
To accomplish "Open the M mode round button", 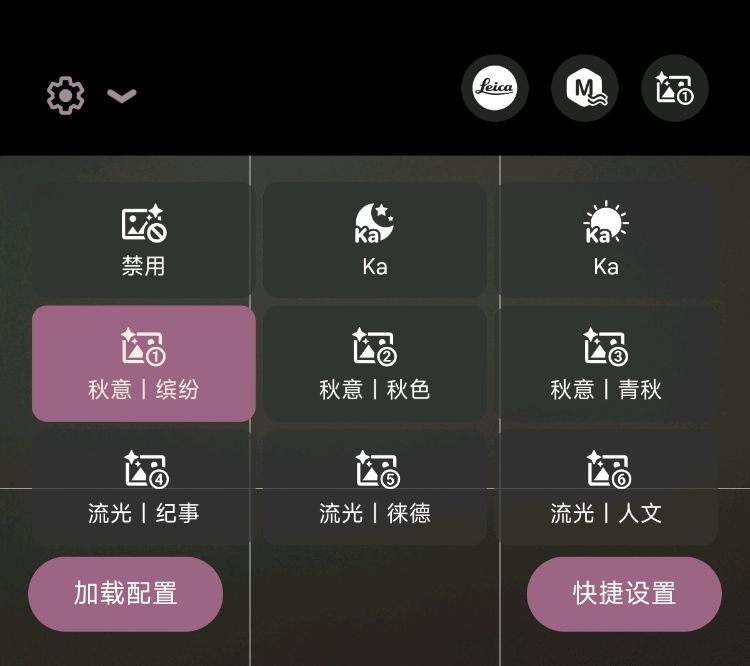I will coord(585,89).
